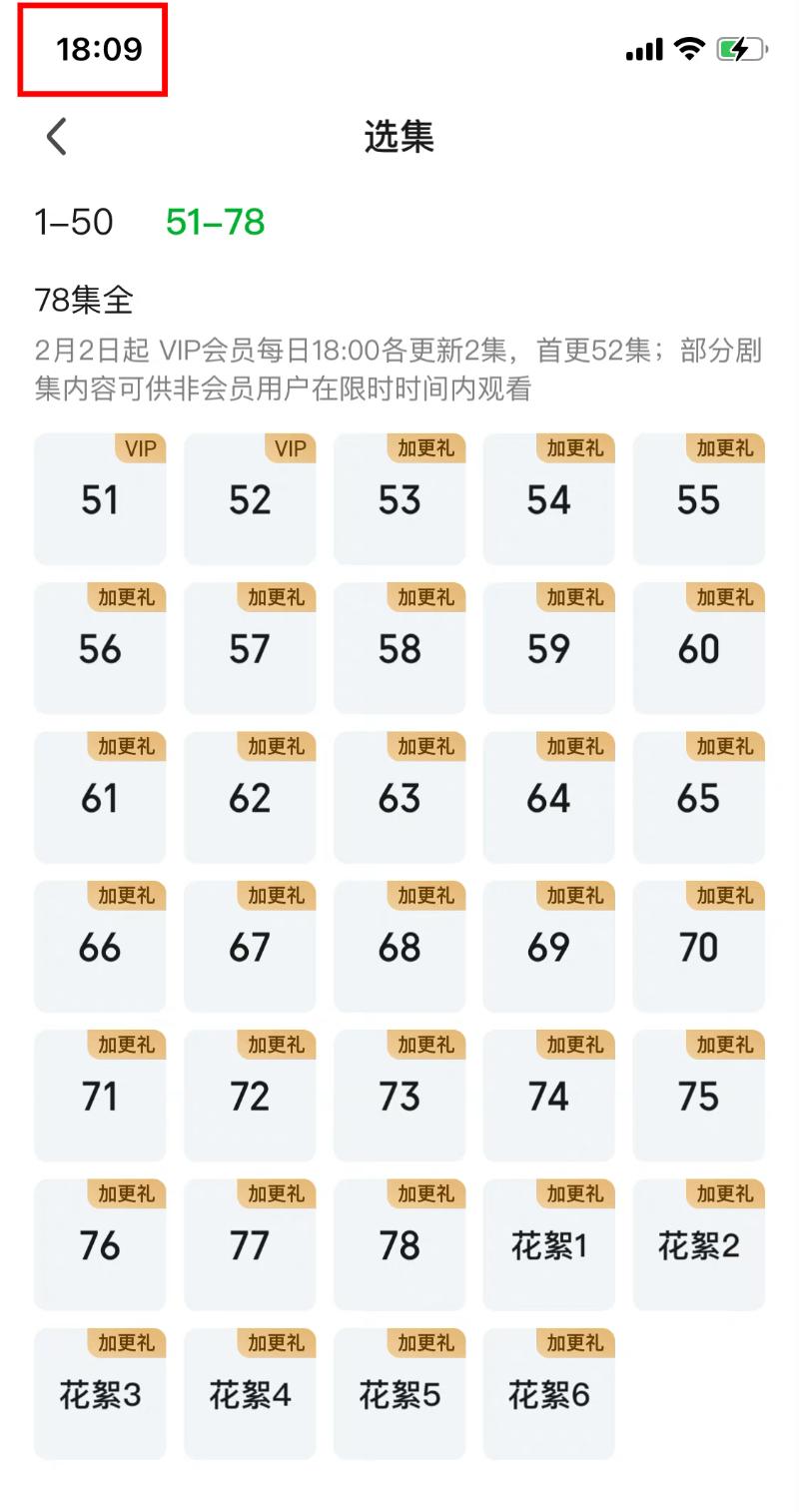This screenshot has height=1512, width=799.
Task: Open episode 71
Action: click(100, 1096)
